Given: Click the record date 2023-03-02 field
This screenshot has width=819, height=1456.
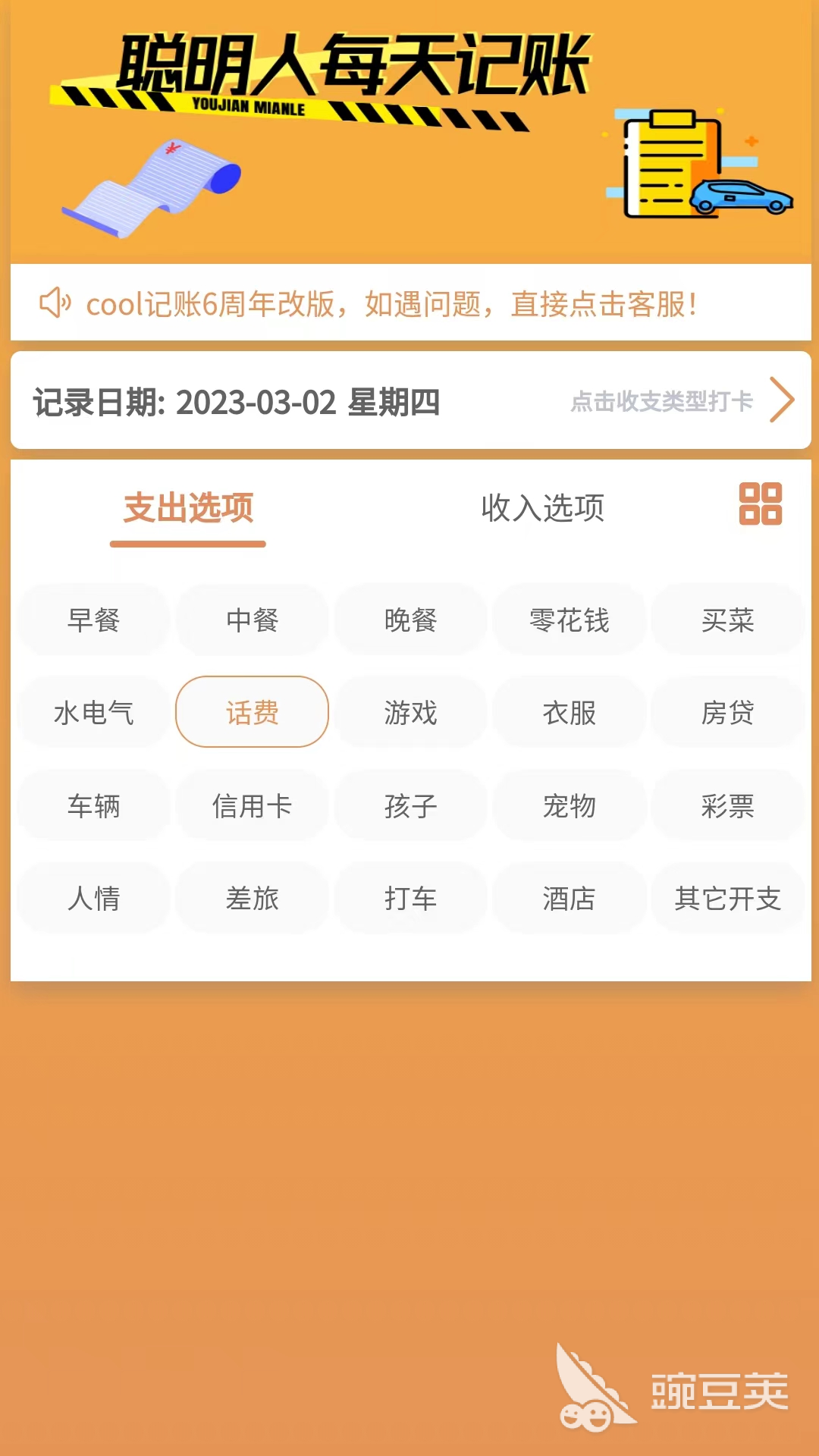Looking at the screenshot, I should 240,400.
